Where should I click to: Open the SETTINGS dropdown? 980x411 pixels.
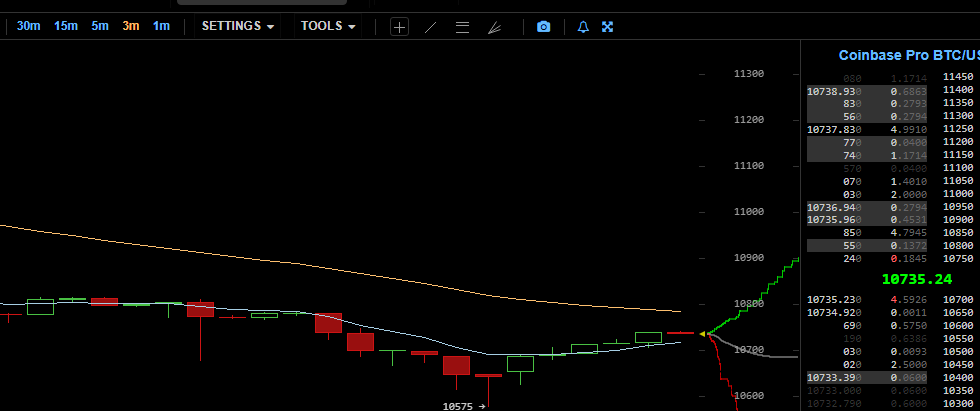(238, 26)
